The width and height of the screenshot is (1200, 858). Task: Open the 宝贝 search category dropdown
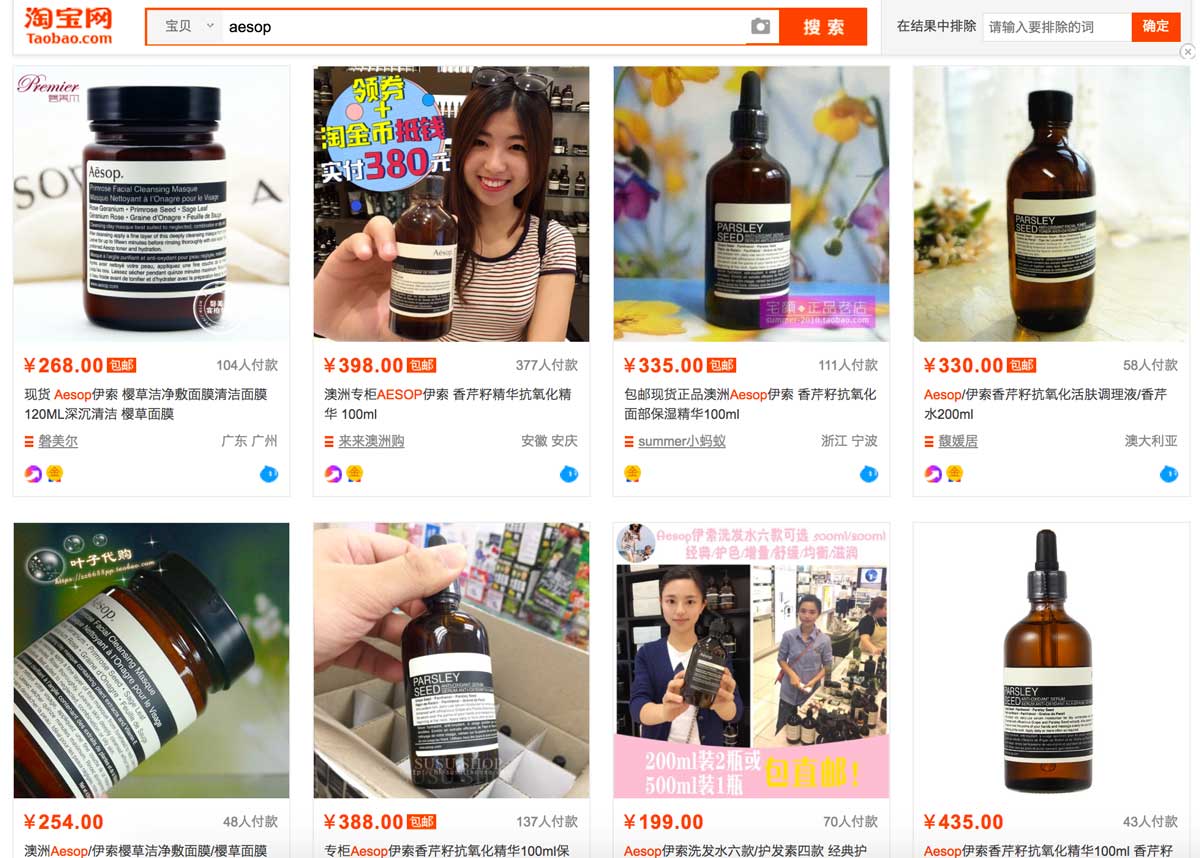tap(187, 27)
